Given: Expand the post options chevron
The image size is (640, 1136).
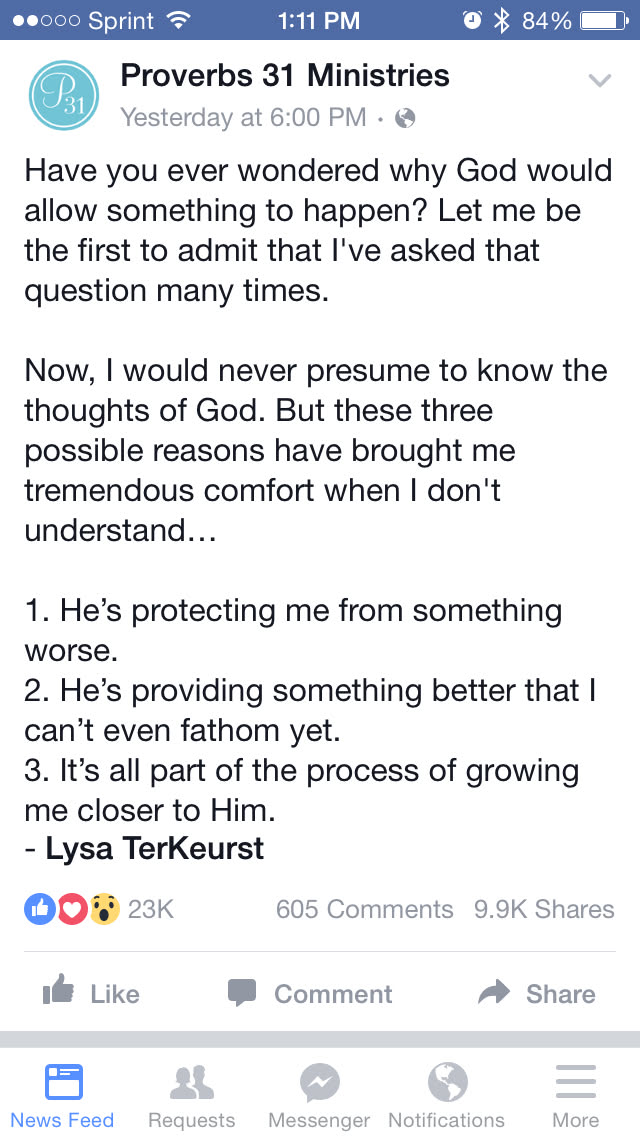Looking at the screenshot, I should (x=599, y=81).
